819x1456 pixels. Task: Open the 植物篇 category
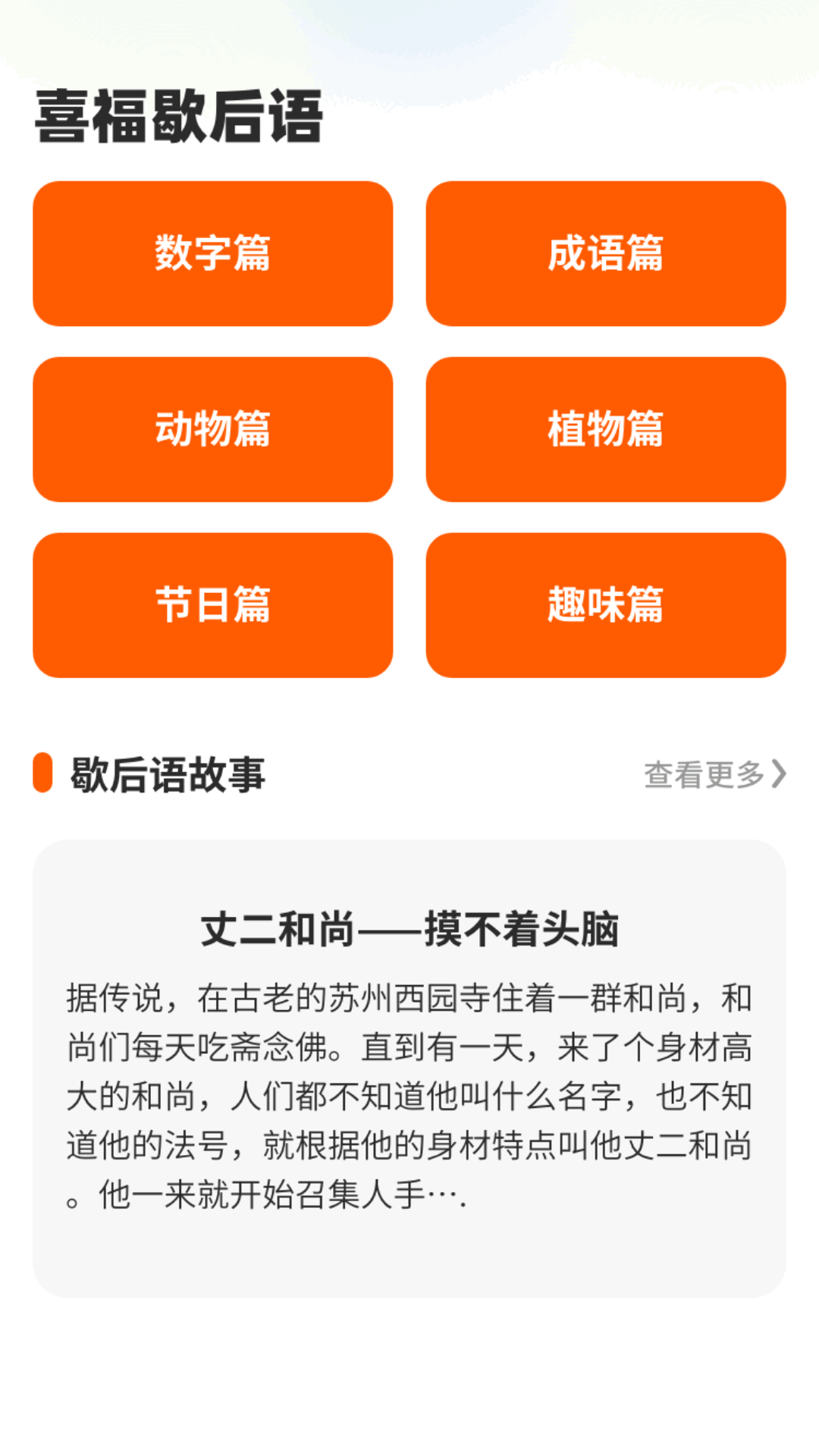(605, 429)
